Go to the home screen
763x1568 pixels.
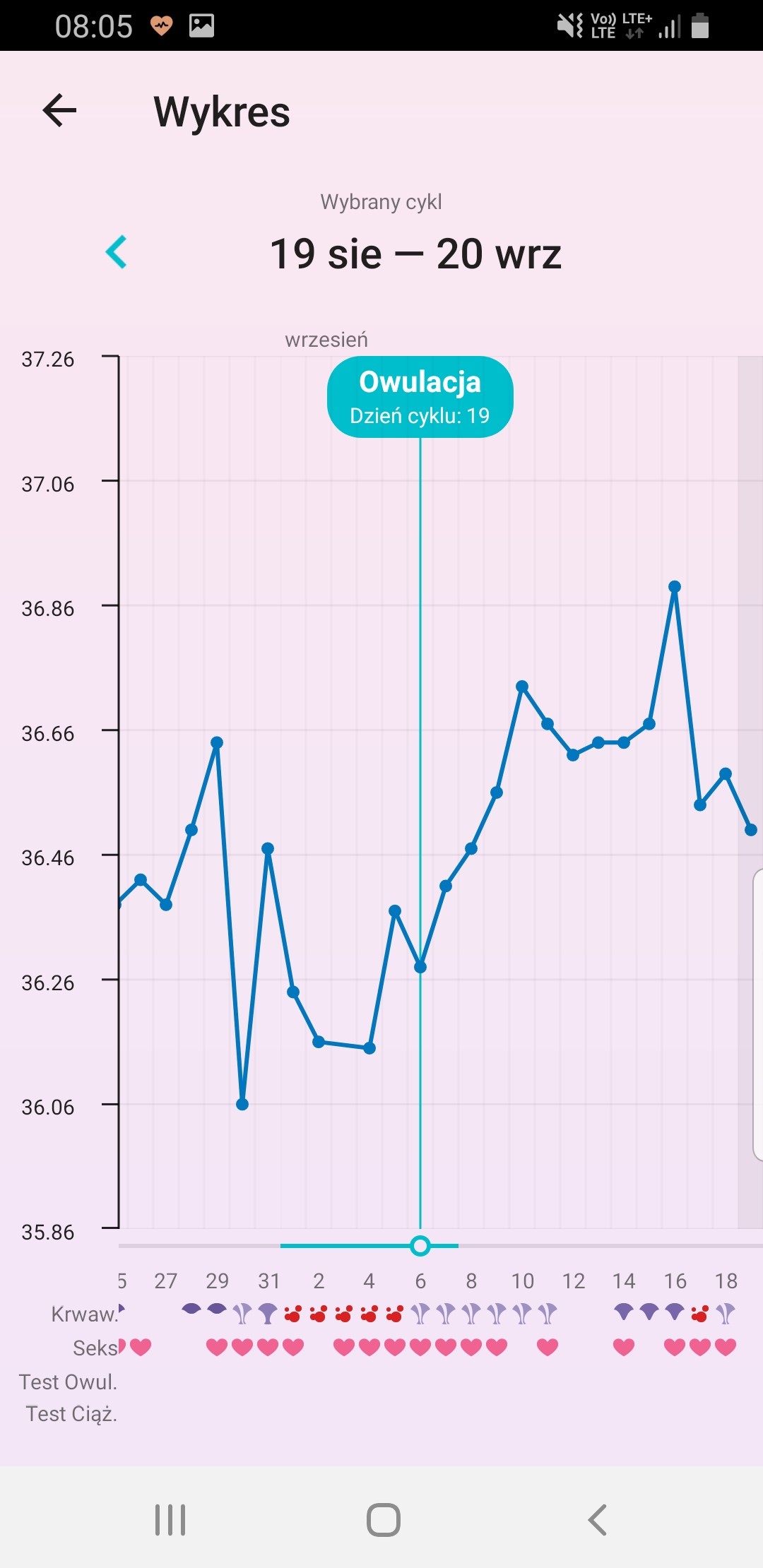click(383, 1520)
